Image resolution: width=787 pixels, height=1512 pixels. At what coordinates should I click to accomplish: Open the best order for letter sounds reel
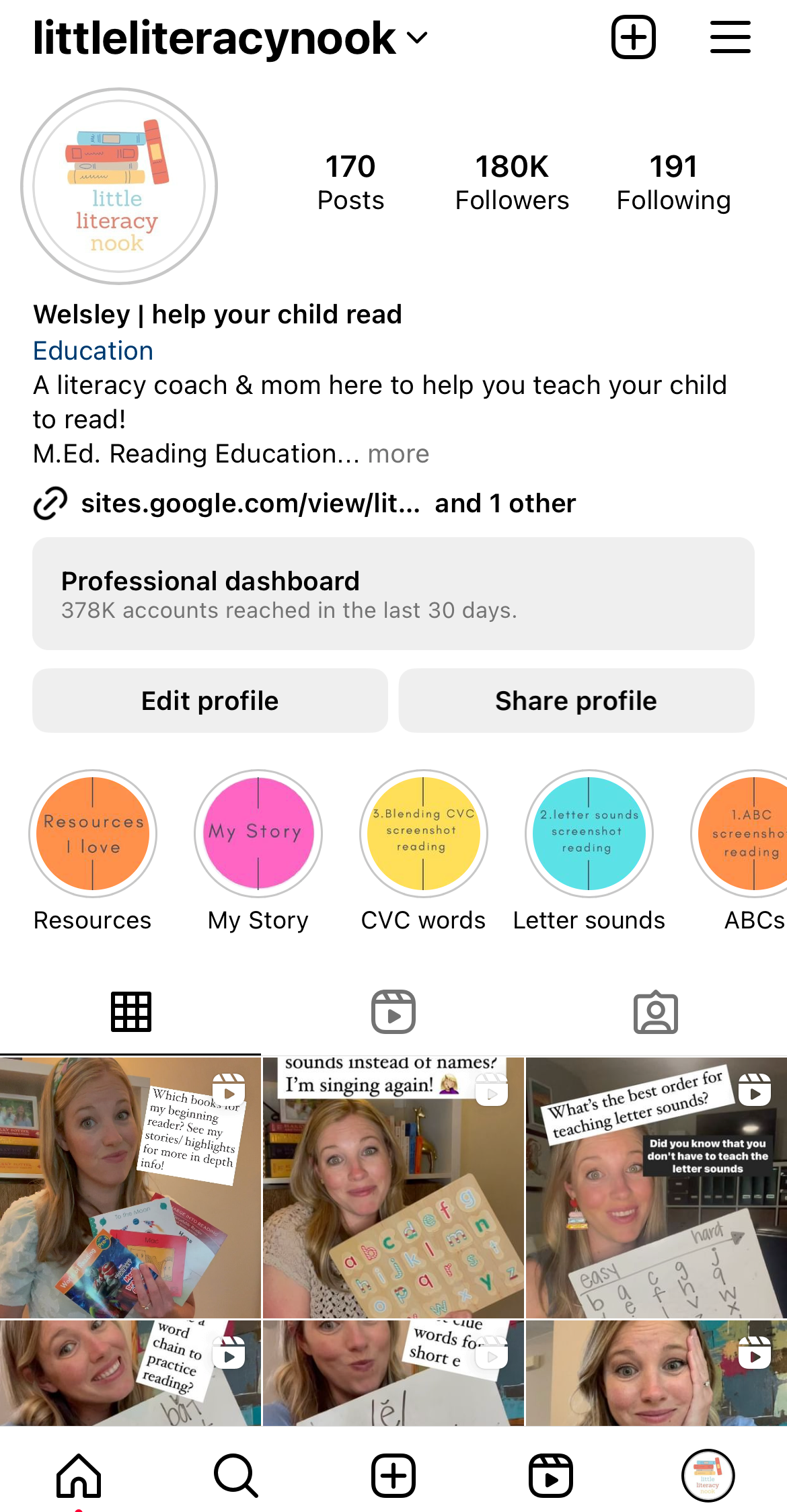656,1187
